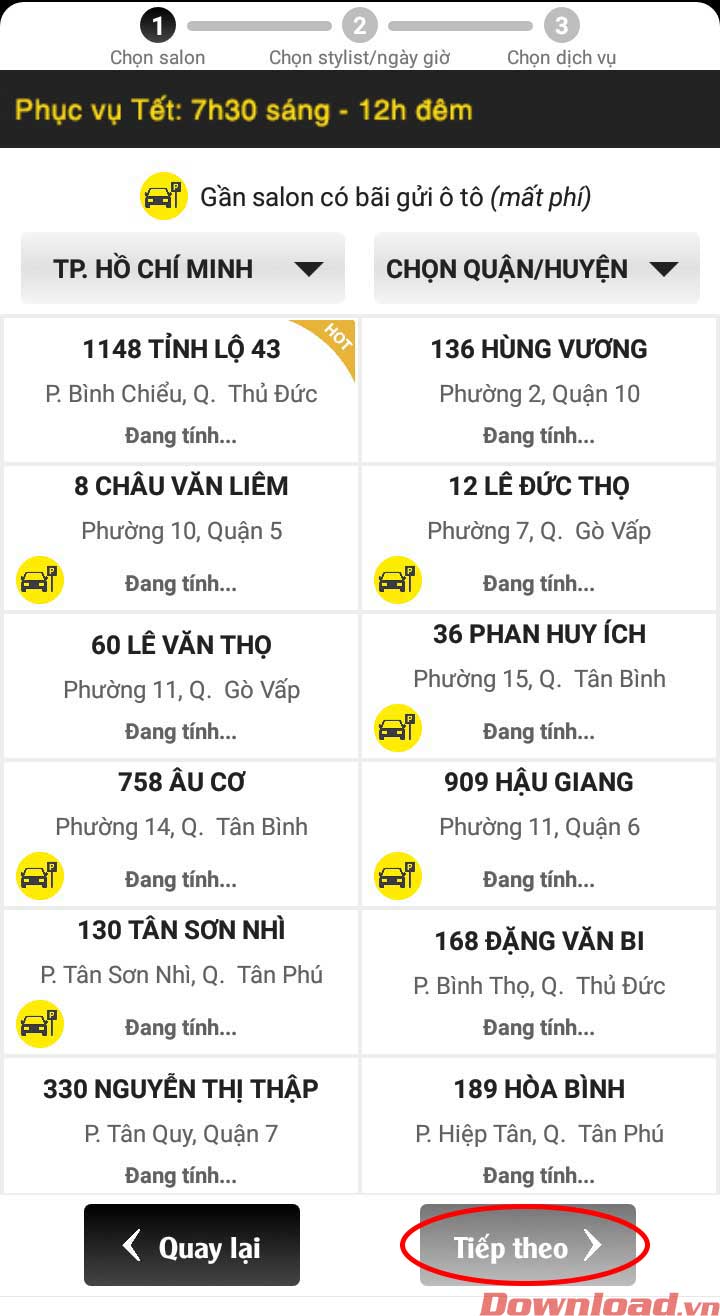720x1316 pixels.
Task: Go back with Quay lại button
Action: (192, 1246)
